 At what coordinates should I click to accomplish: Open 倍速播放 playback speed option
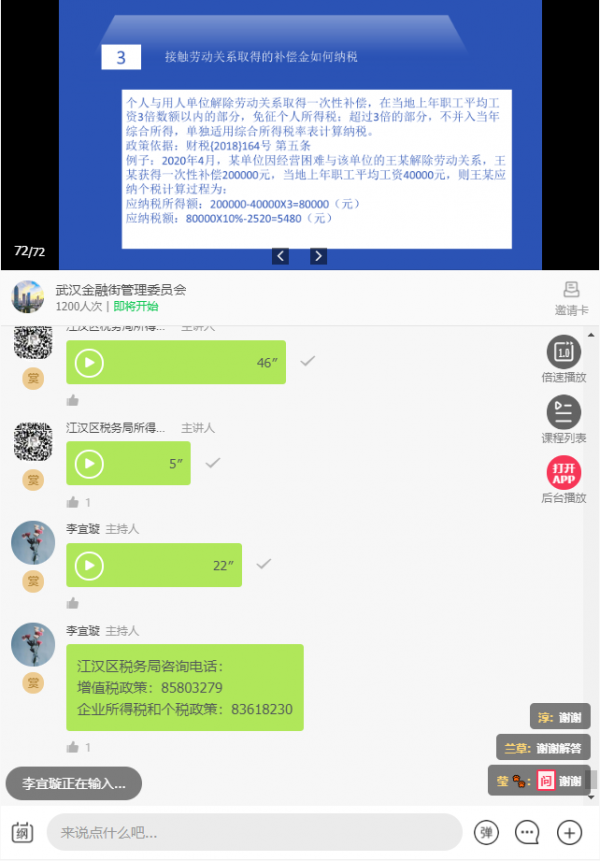pyautogui.click(x=564, y=352)
